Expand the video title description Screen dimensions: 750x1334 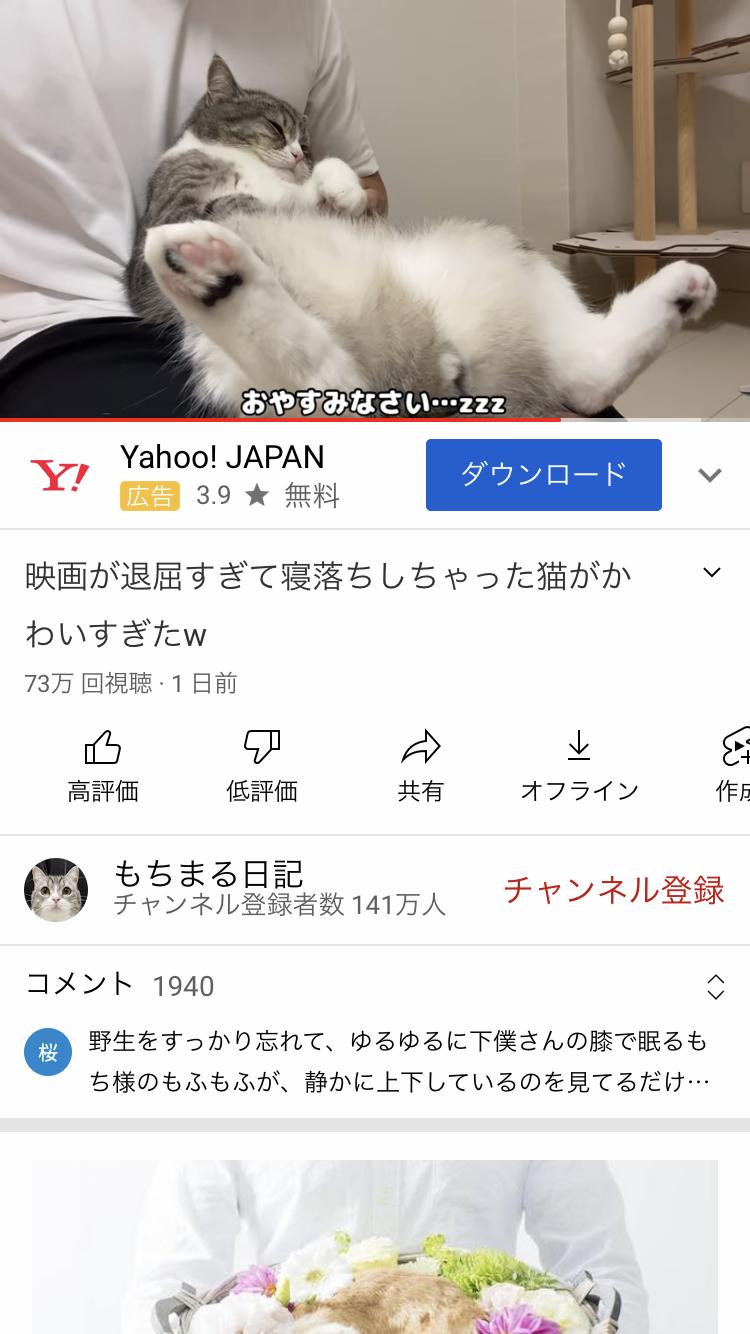pos(711,573)
